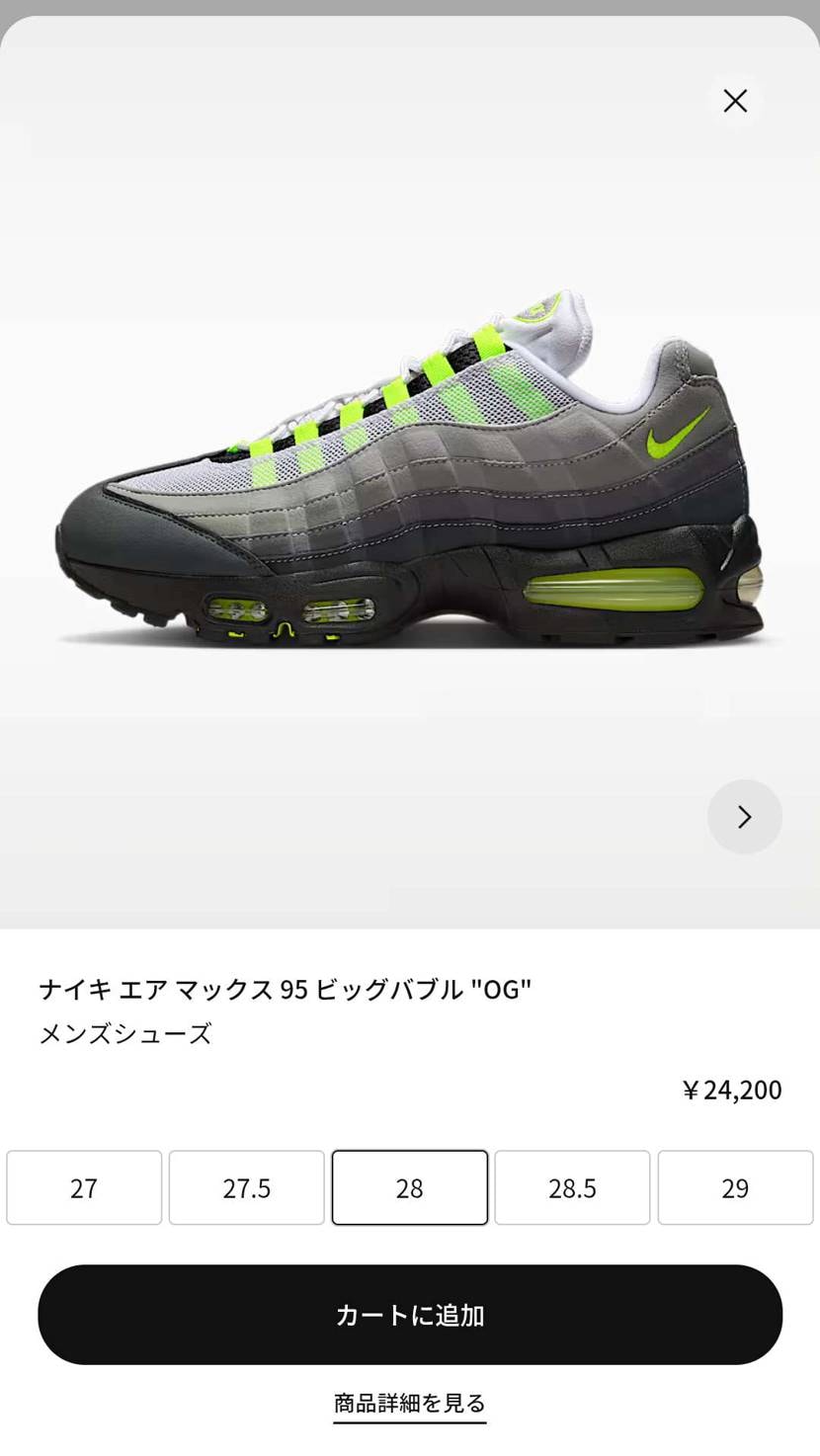
Task: Click the sneaker product photo
Action: (x=410, y=464)
